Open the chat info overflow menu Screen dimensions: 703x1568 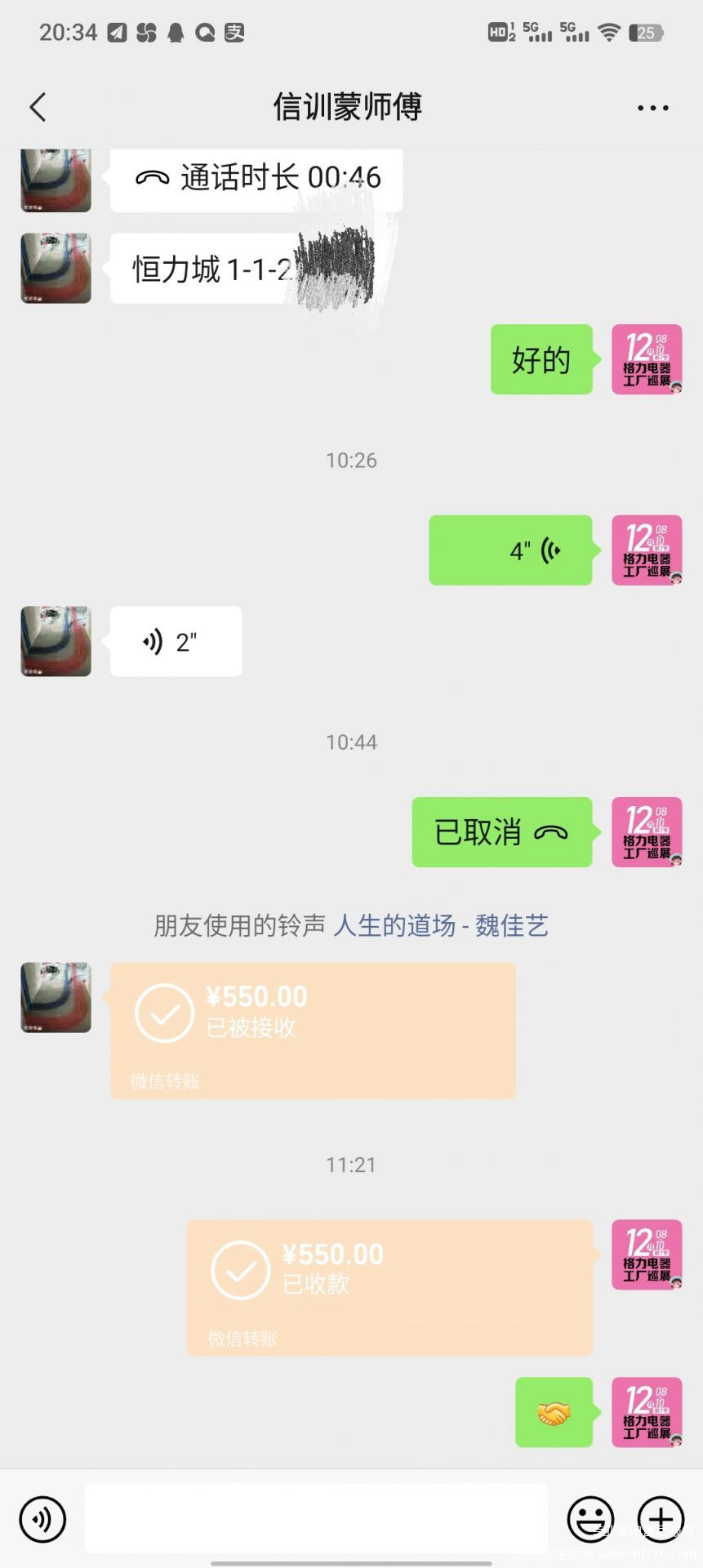point(652,108)
